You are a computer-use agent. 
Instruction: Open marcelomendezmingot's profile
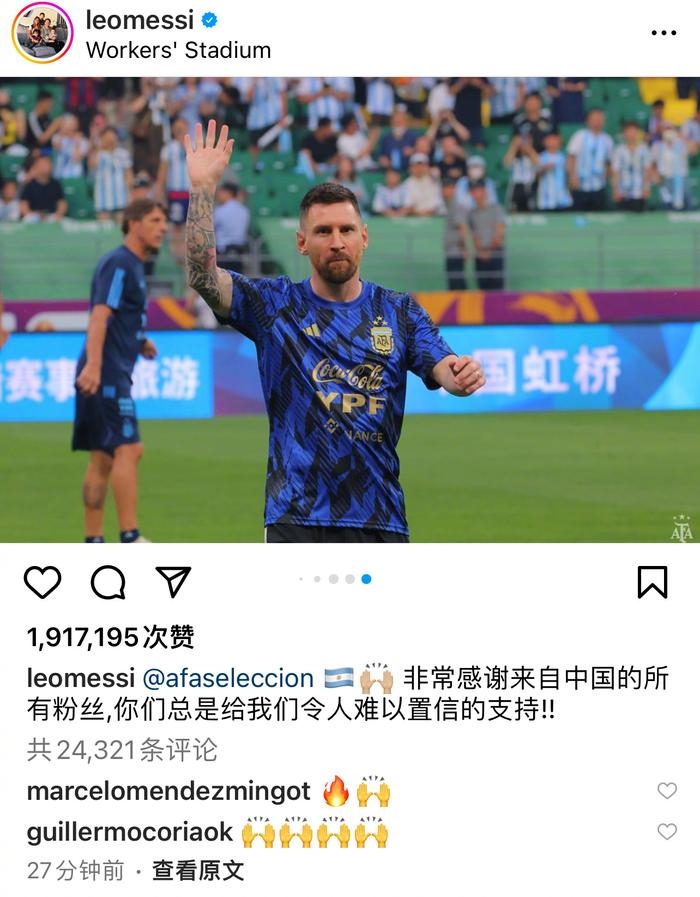[168, 791]
